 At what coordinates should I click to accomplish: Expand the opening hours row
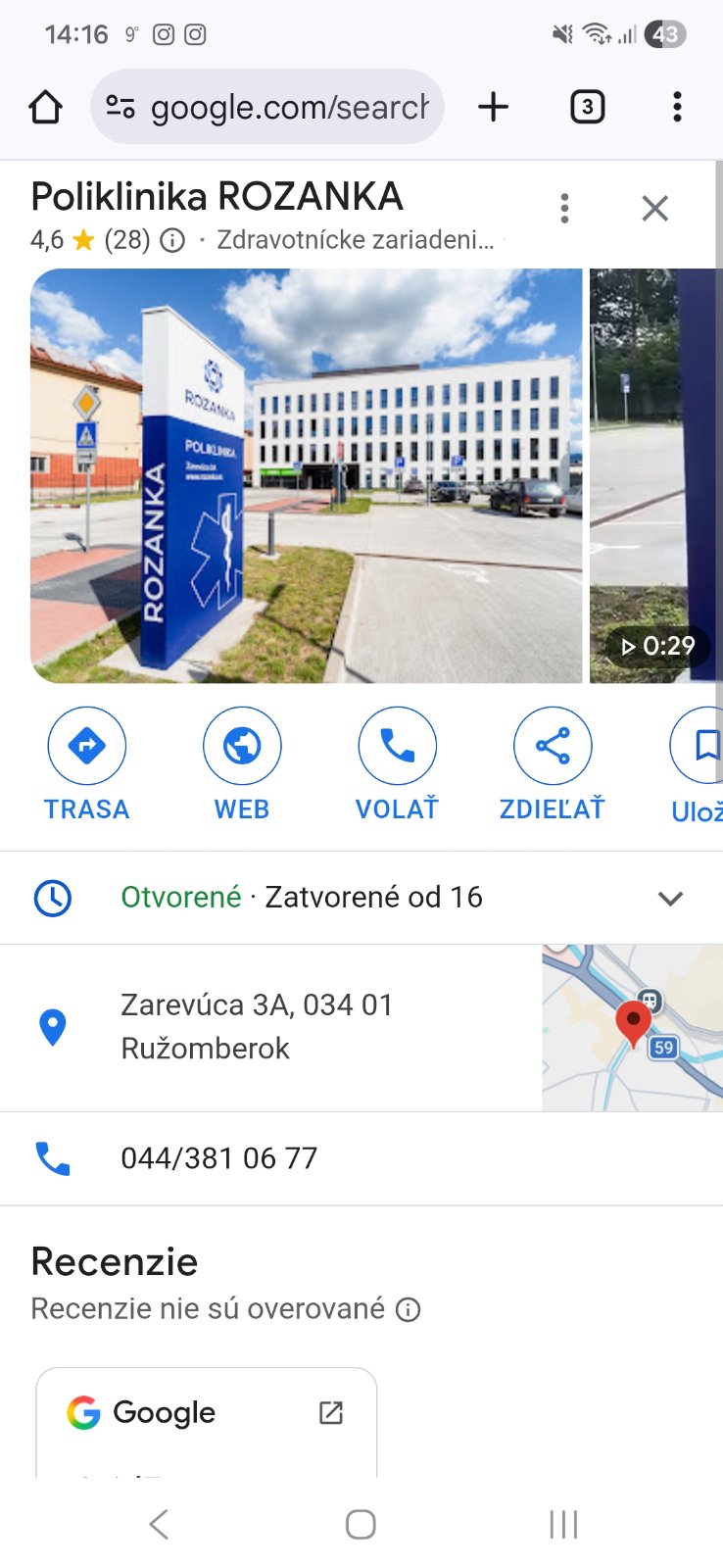(670, 898)
